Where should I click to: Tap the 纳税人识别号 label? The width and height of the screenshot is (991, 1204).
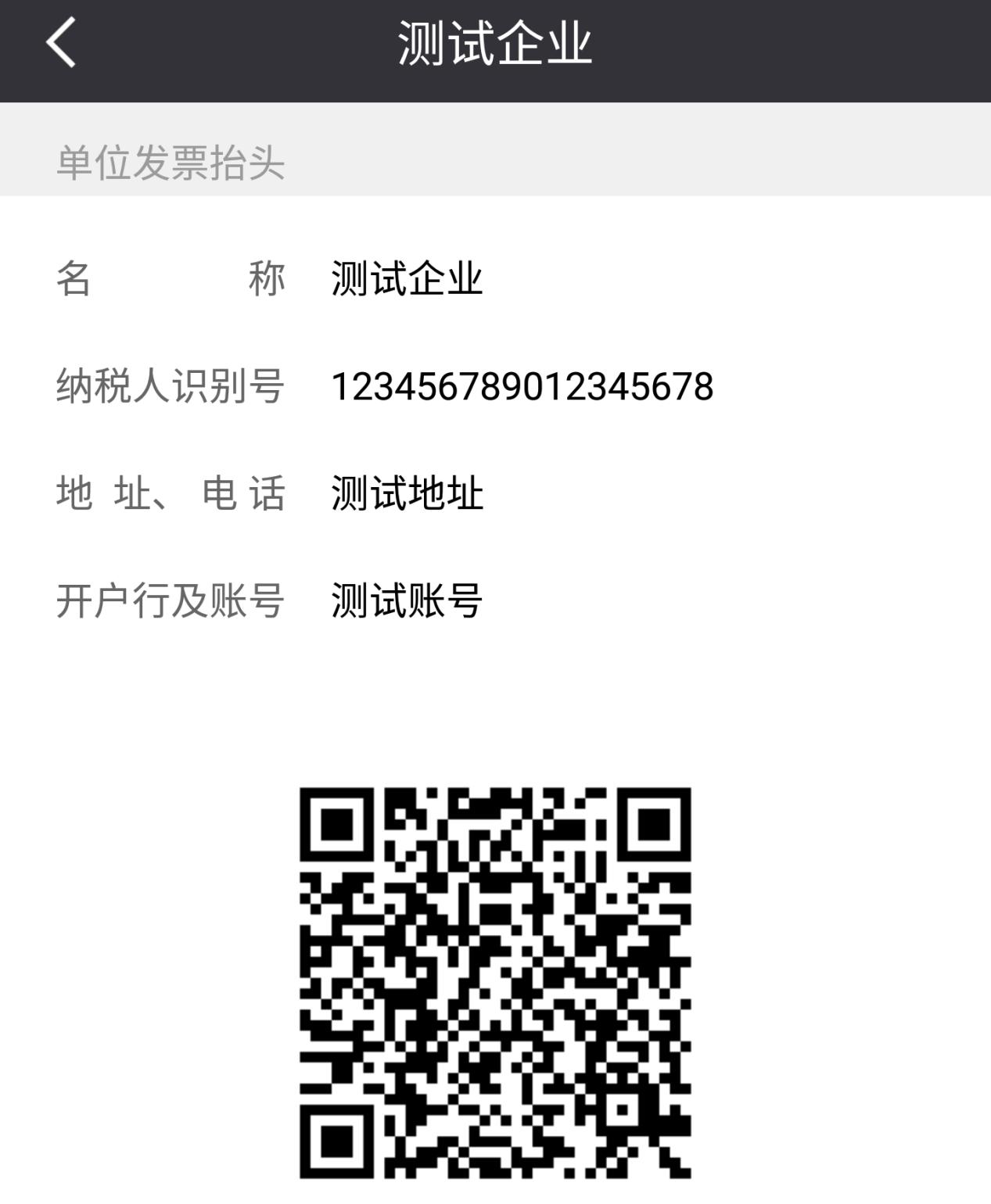click(x=171, y=386)
